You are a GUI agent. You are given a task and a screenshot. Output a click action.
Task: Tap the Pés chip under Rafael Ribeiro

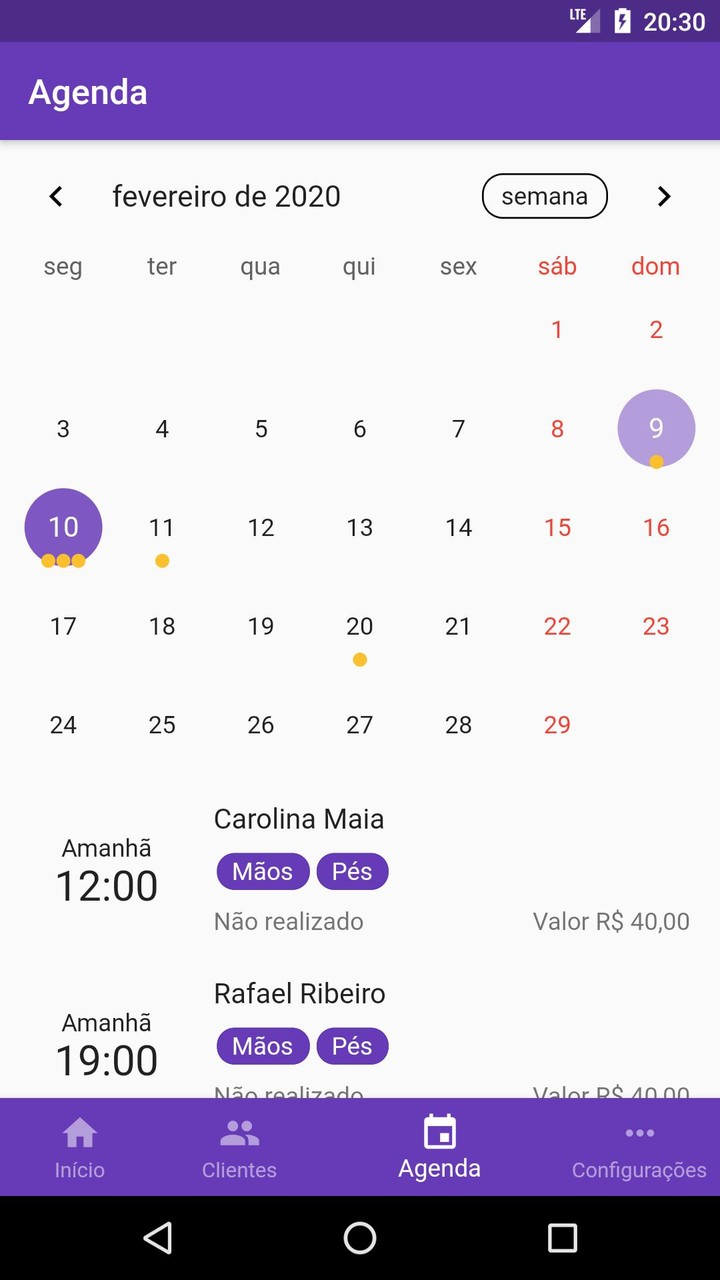click(x=352, y=1045)
